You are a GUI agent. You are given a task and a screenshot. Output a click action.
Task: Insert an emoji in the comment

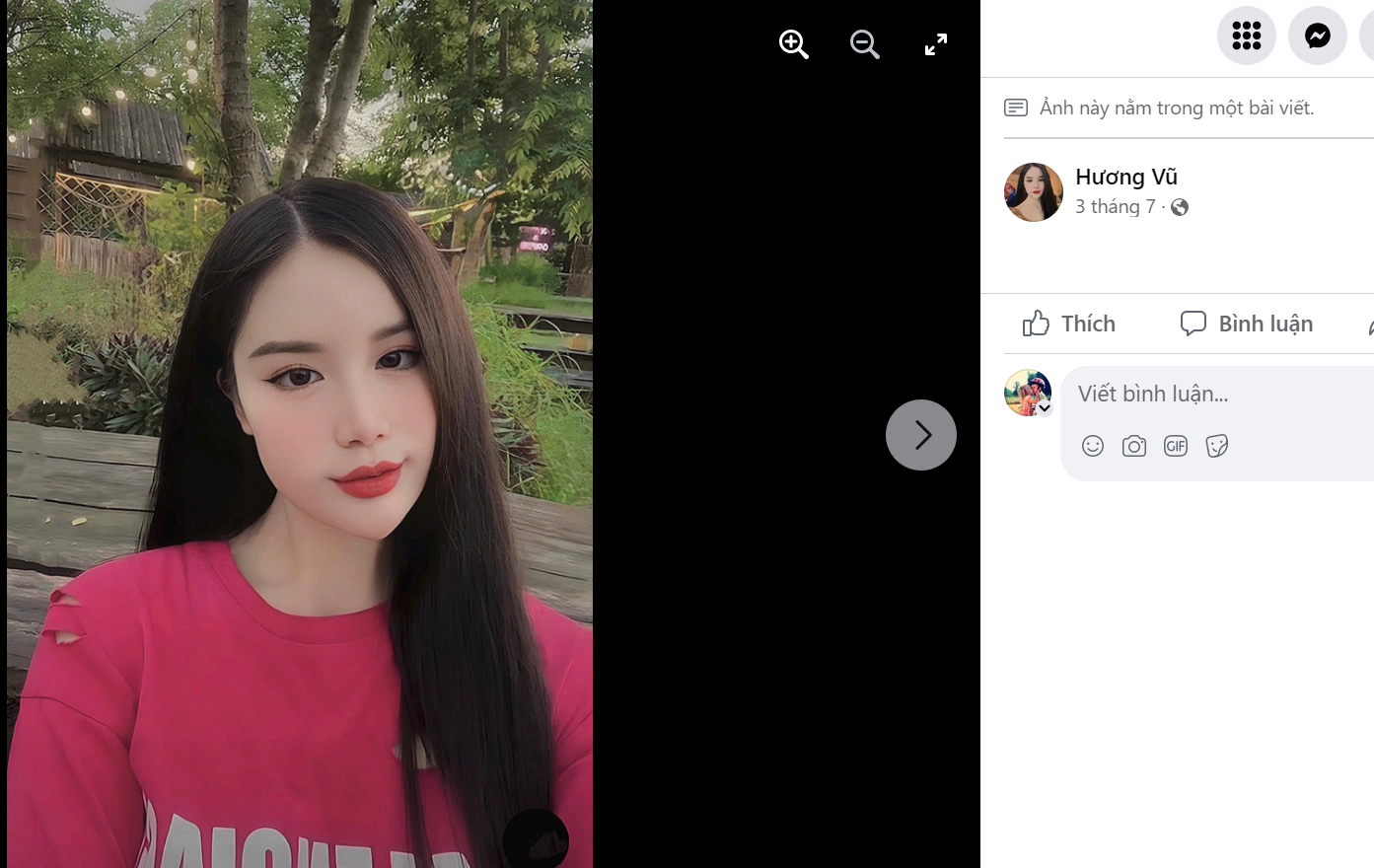(1093, 446)
